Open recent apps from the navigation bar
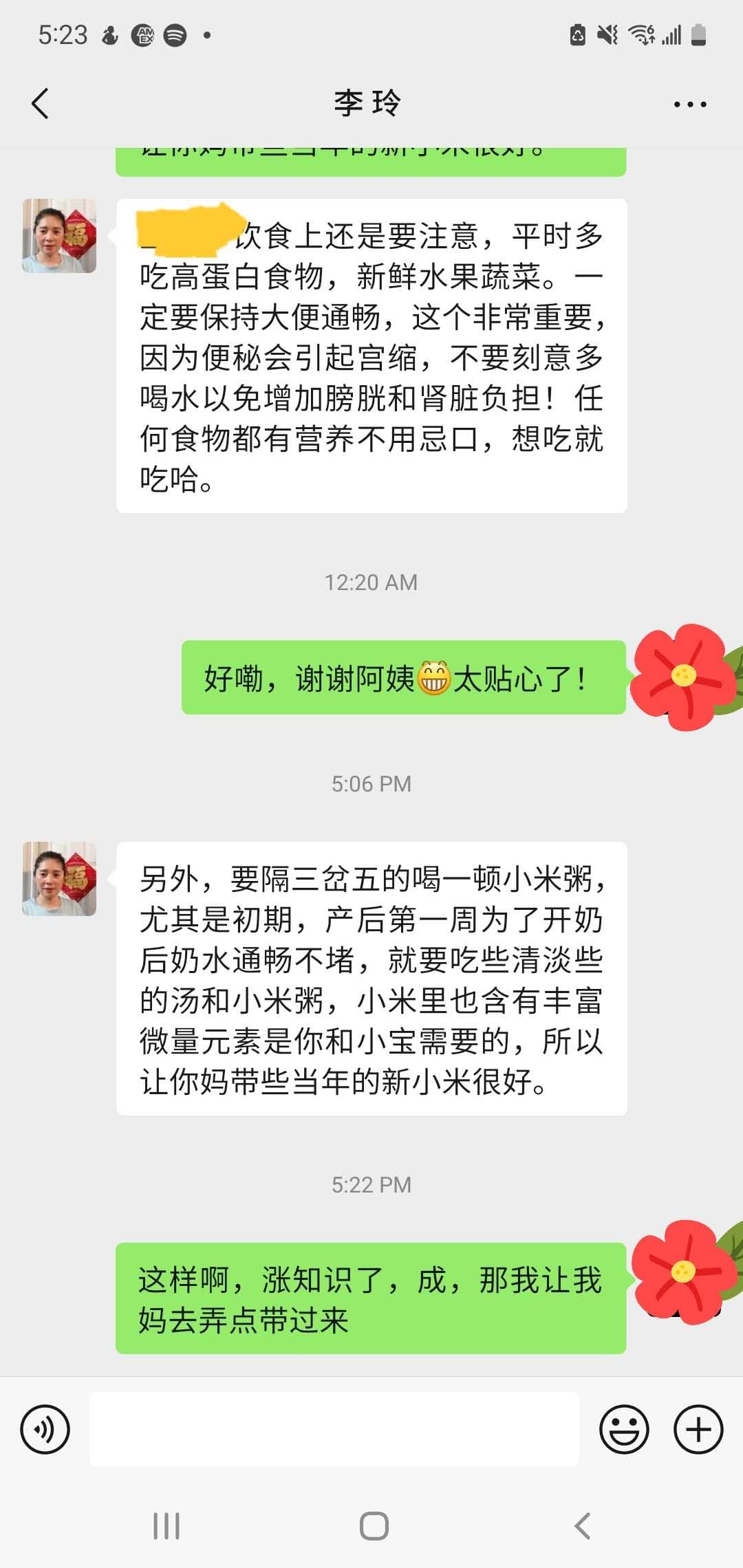This screenshot has width=743, height=1568. [166, 1525]
